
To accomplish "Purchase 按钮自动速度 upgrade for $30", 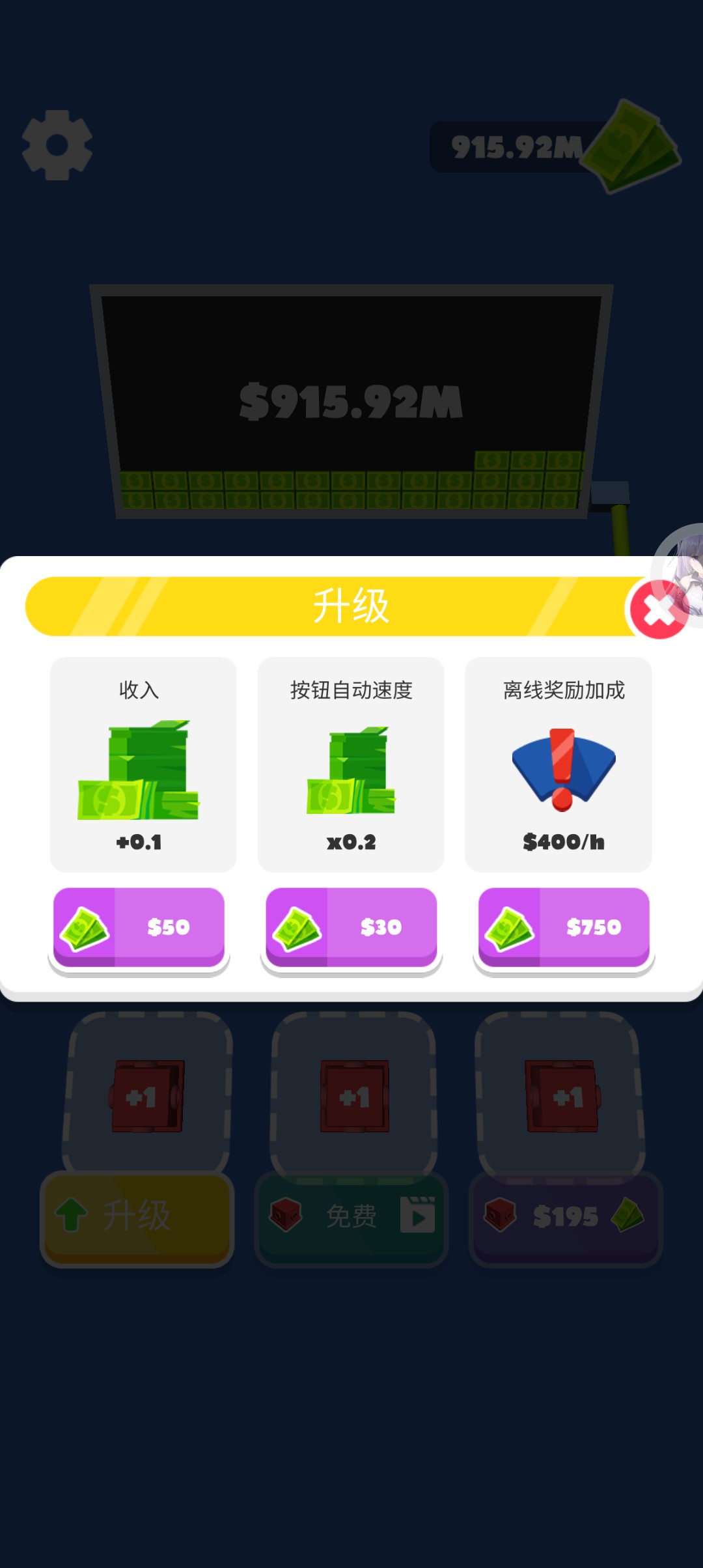I will pyautogui.click(x=351, y=927).
